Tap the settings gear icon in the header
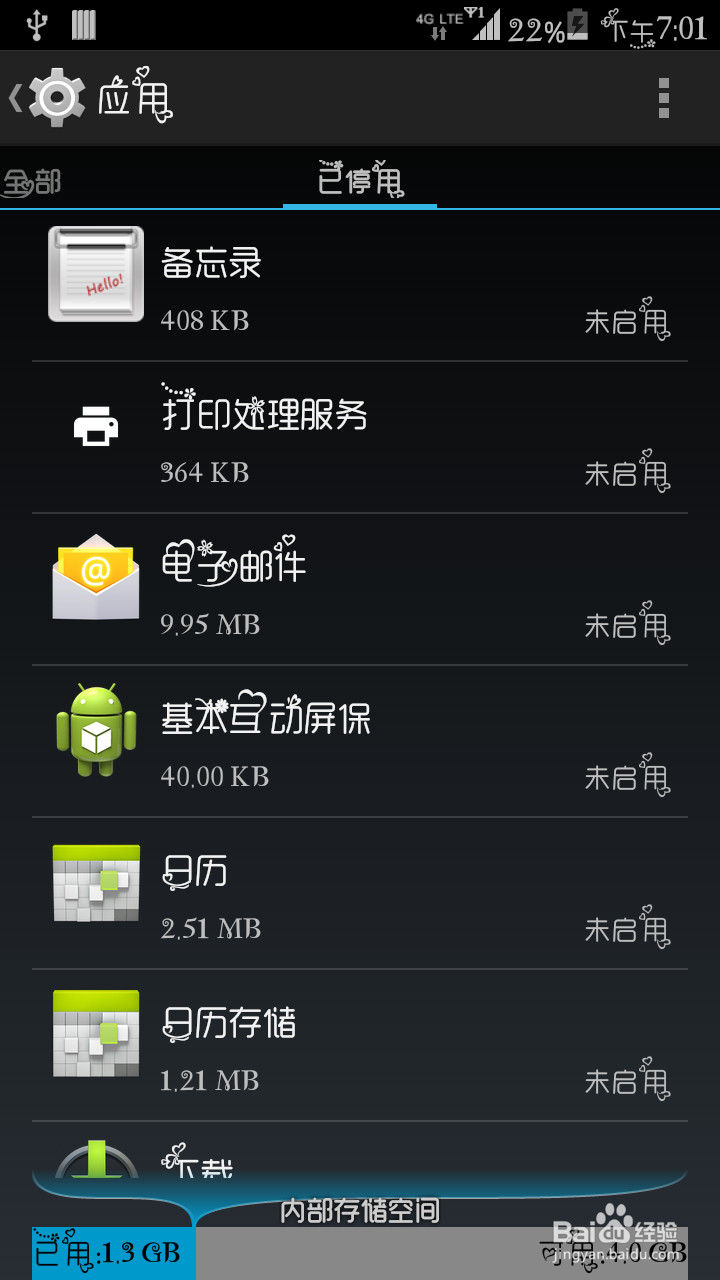Screen dimensions: 720x1280 57,98
